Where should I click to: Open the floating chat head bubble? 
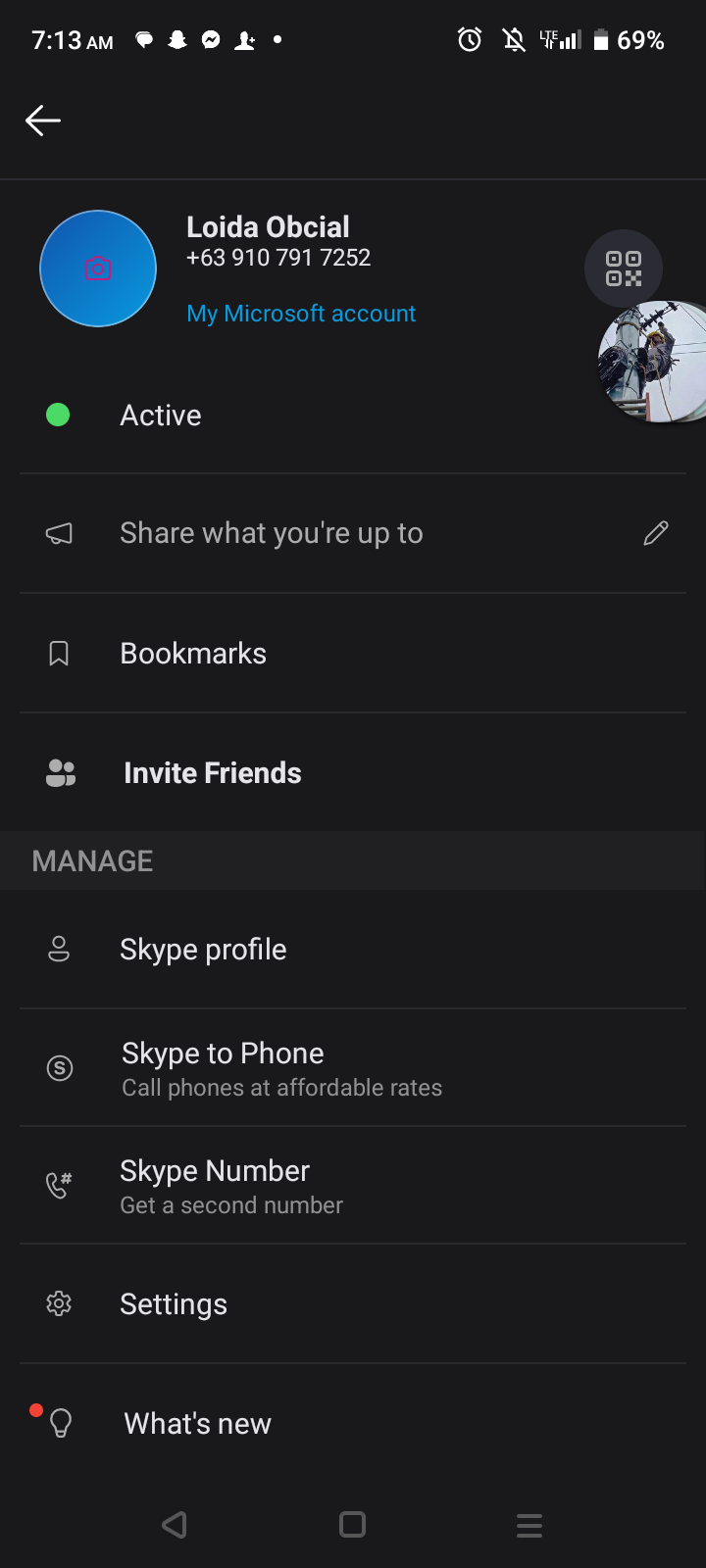coord(652,362)
